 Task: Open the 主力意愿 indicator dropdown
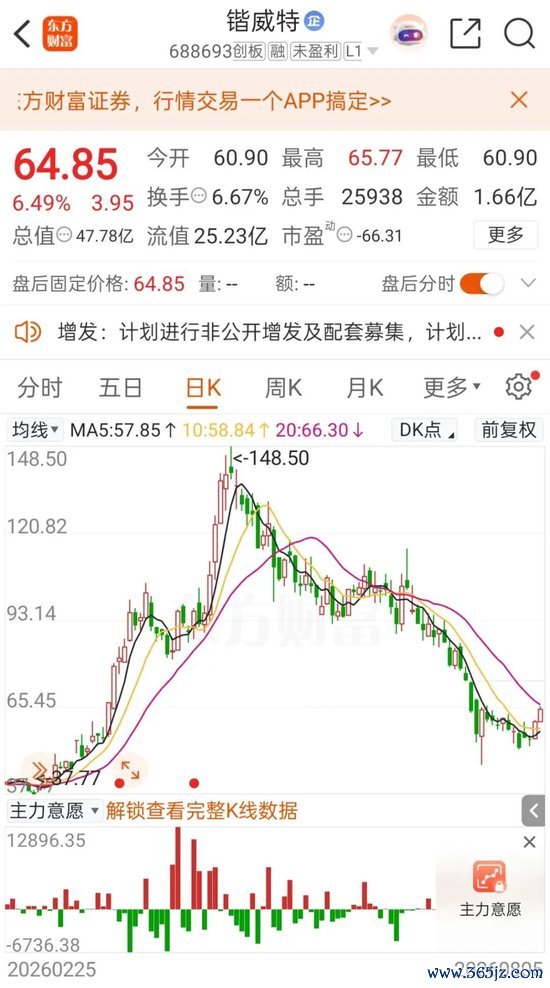[x=54, y=811]
